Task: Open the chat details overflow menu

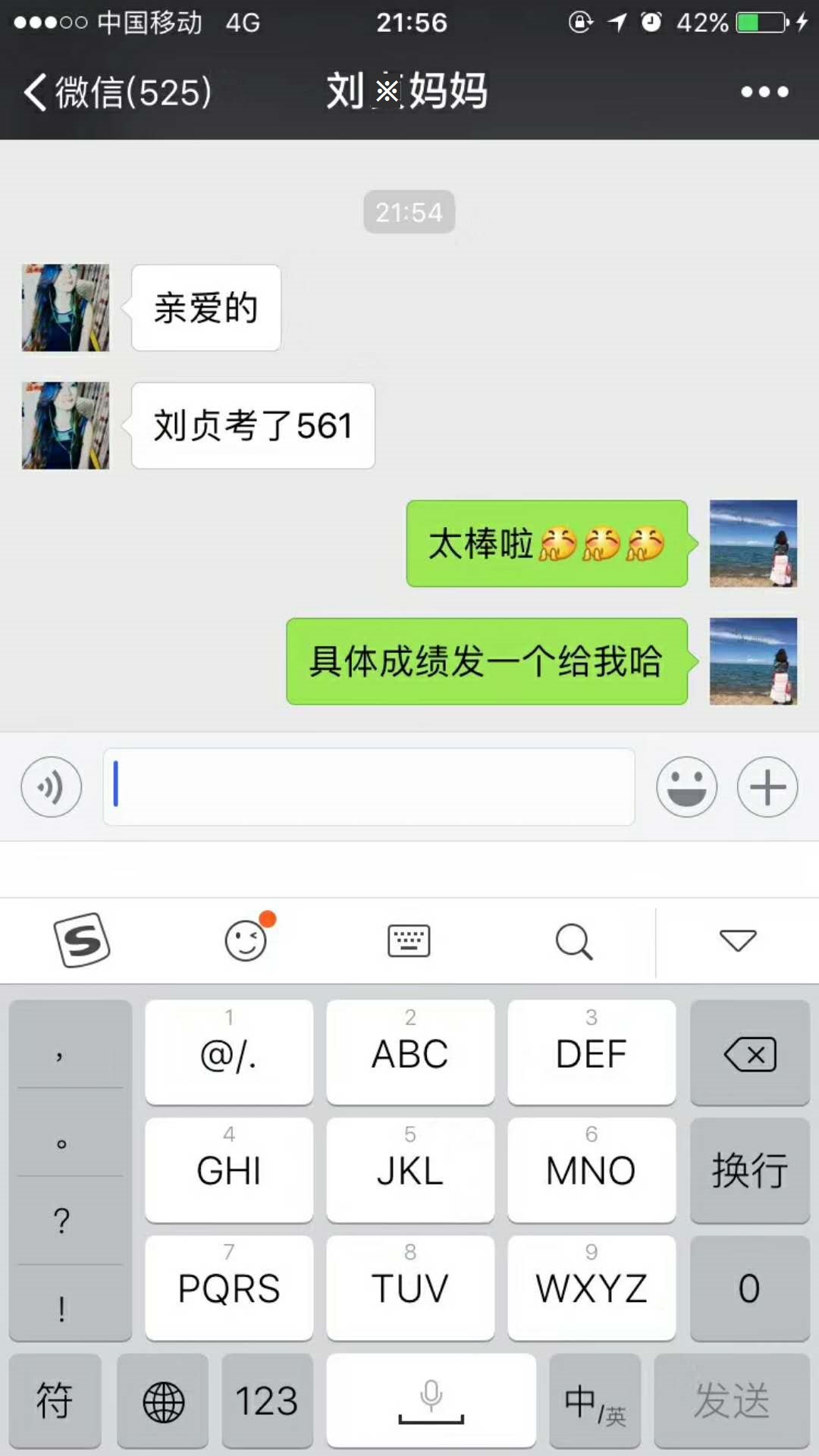Action: 764,93
